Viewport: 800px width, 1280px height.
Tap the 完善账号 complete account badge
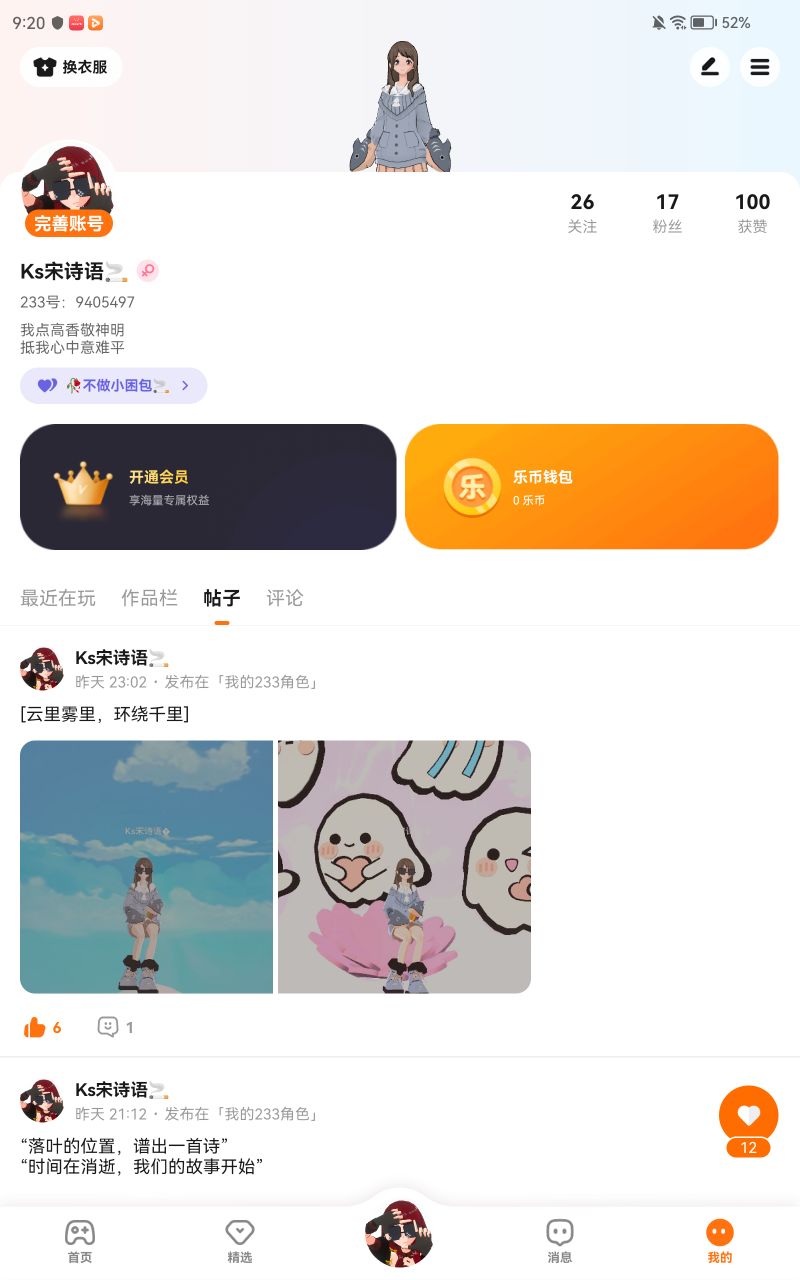69,224
